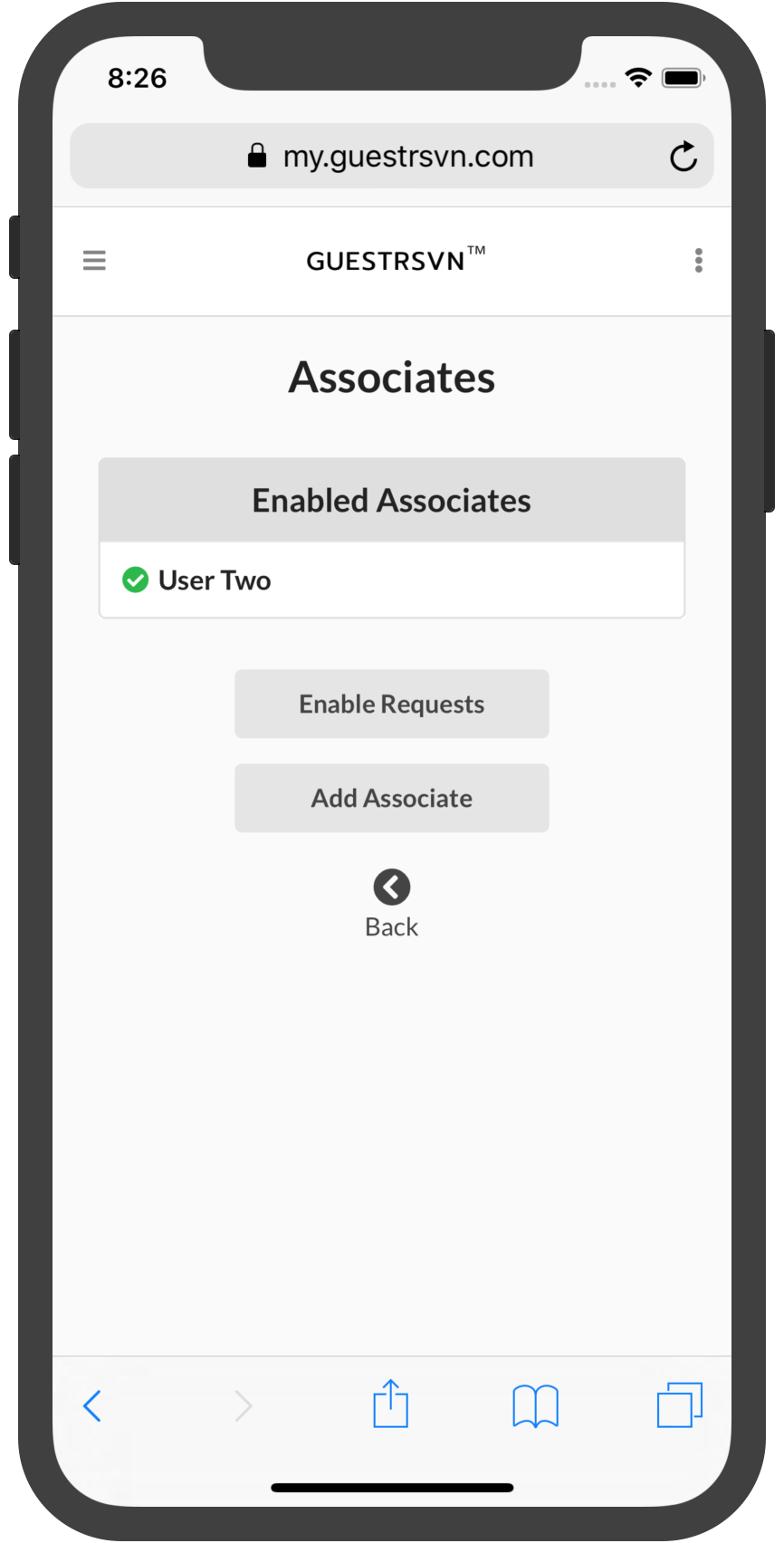Open Safari bookmarks
Image resolution: width=784 pixels, height=1543 pixels.
tap(535, 1406)
